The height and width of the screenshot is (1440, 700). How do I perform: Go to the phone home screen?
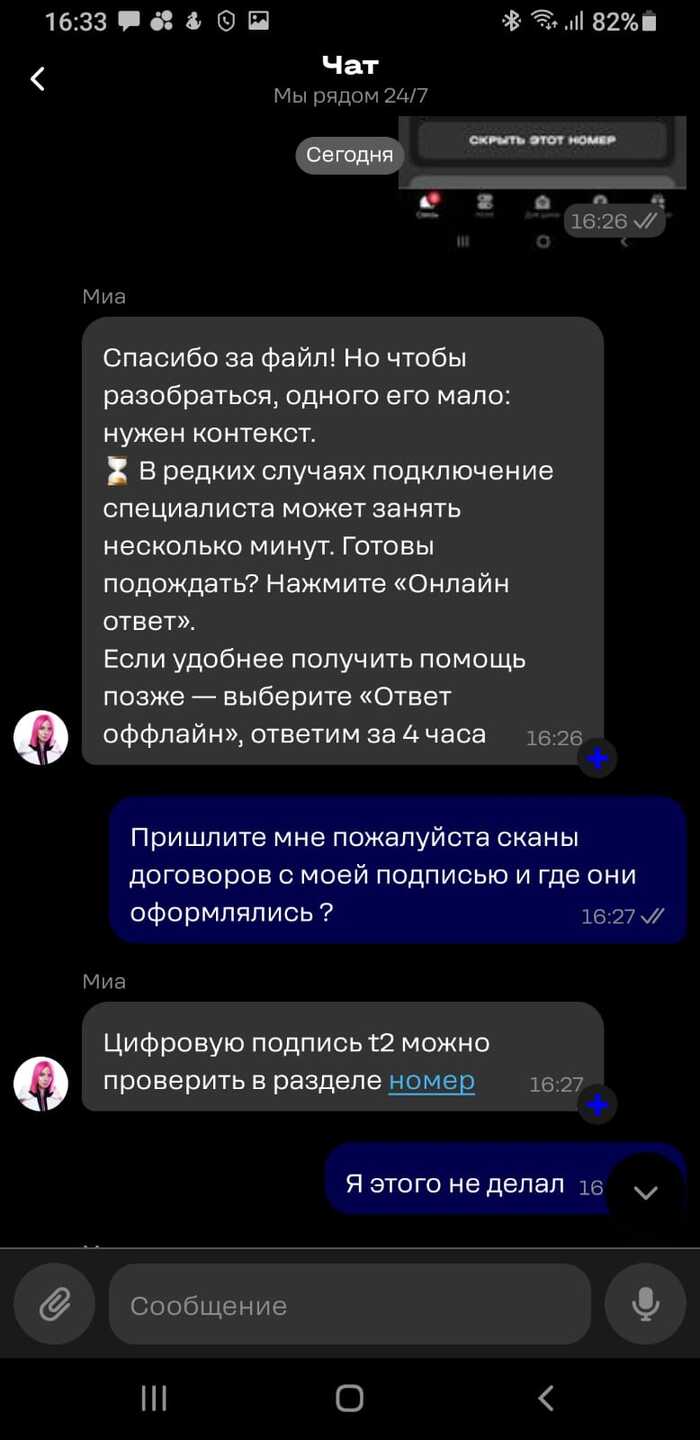[349, 1398]
